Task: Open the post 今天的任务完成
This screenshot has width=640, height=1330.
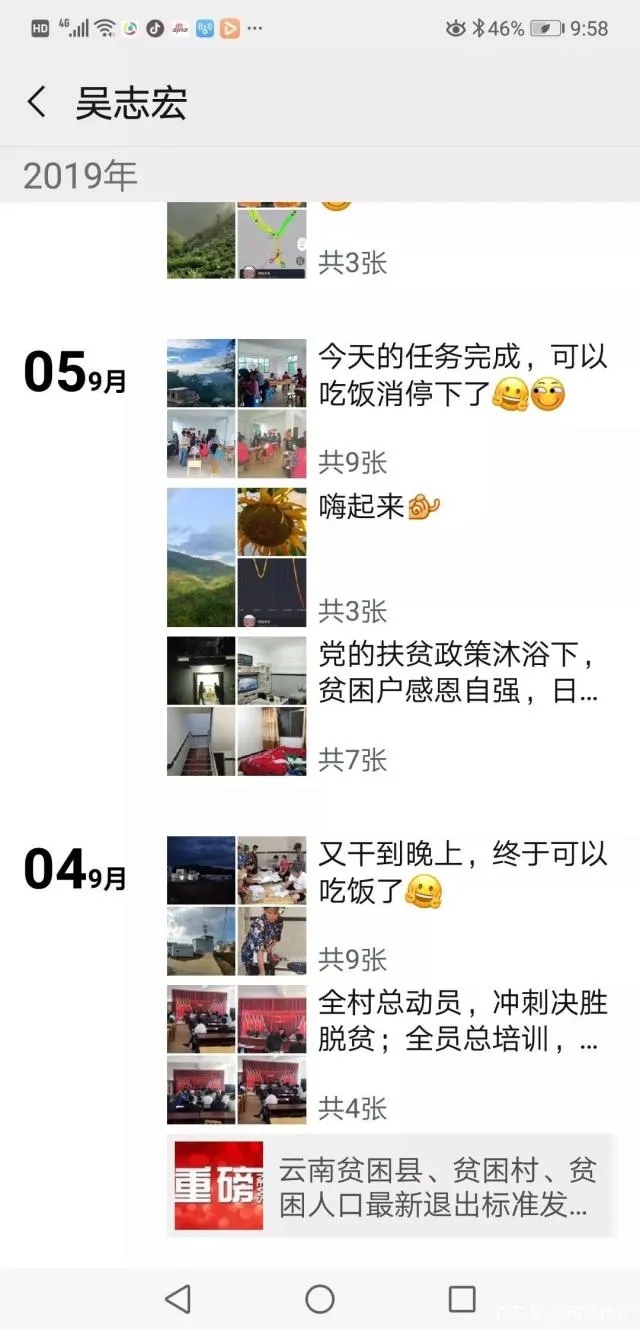Action: [462, 376]
